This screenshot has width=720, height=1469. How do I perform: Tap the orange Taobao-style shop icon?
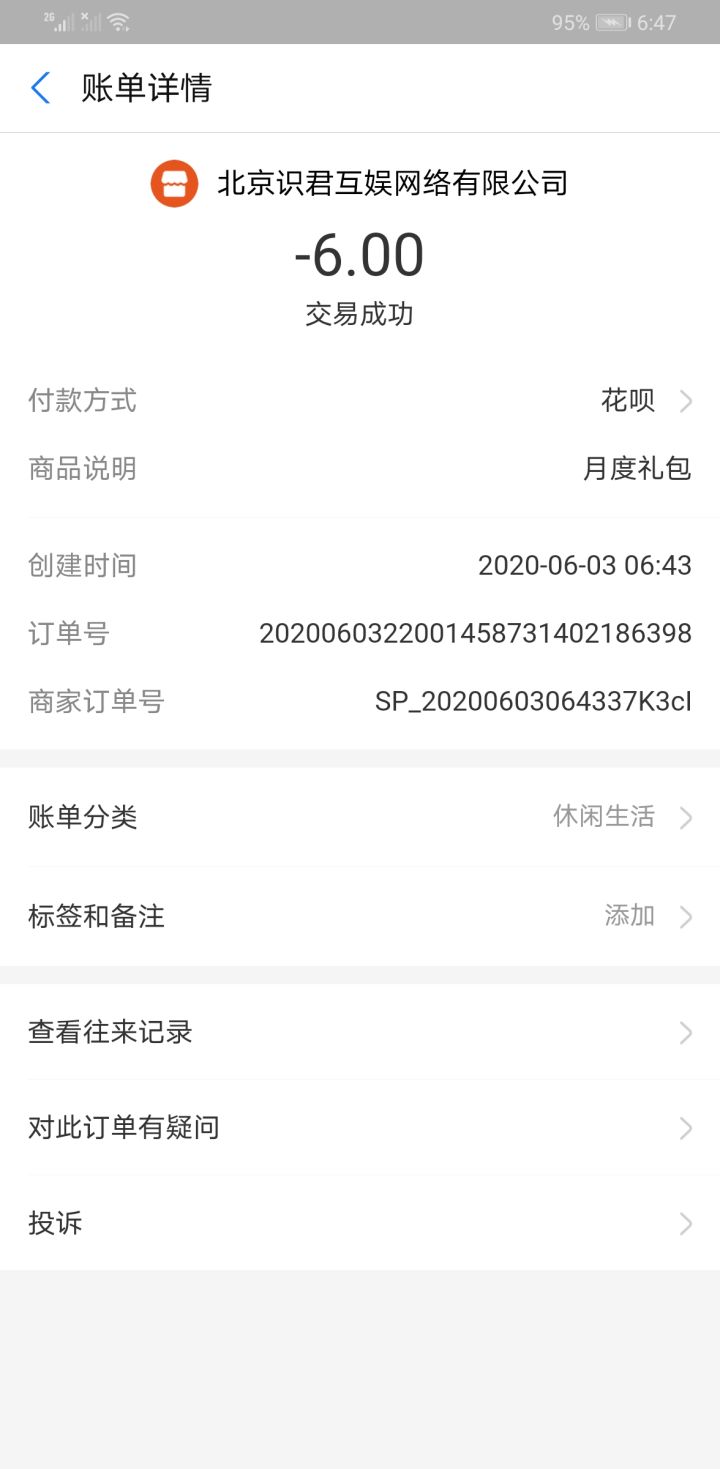[x=174, y=184]
